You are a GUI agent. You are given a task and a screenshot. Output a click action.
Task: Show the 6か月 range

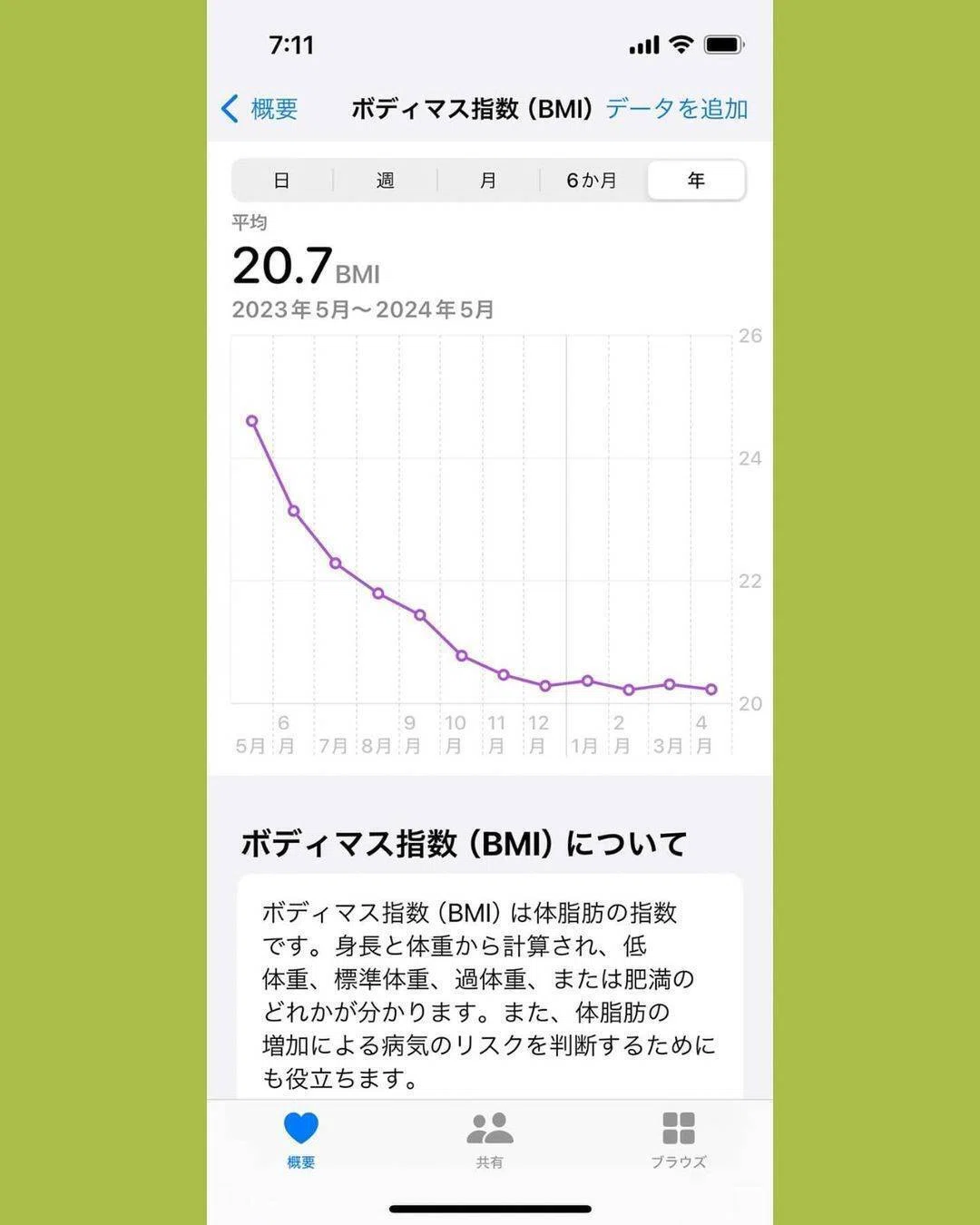coord(592,180)
